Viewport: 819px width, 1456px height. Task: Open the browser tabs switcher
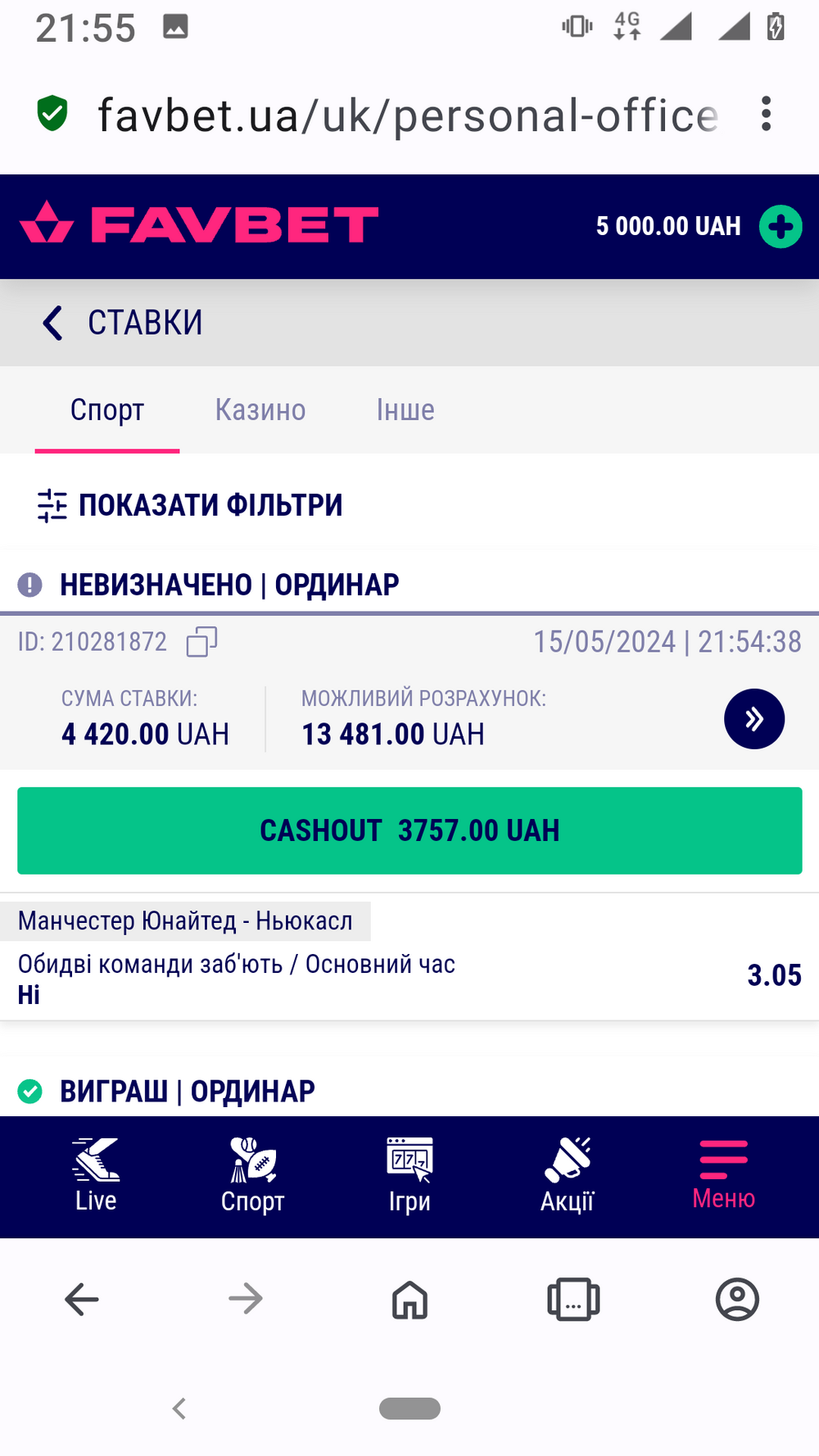pyautogui.click(x=573, y=1299)
